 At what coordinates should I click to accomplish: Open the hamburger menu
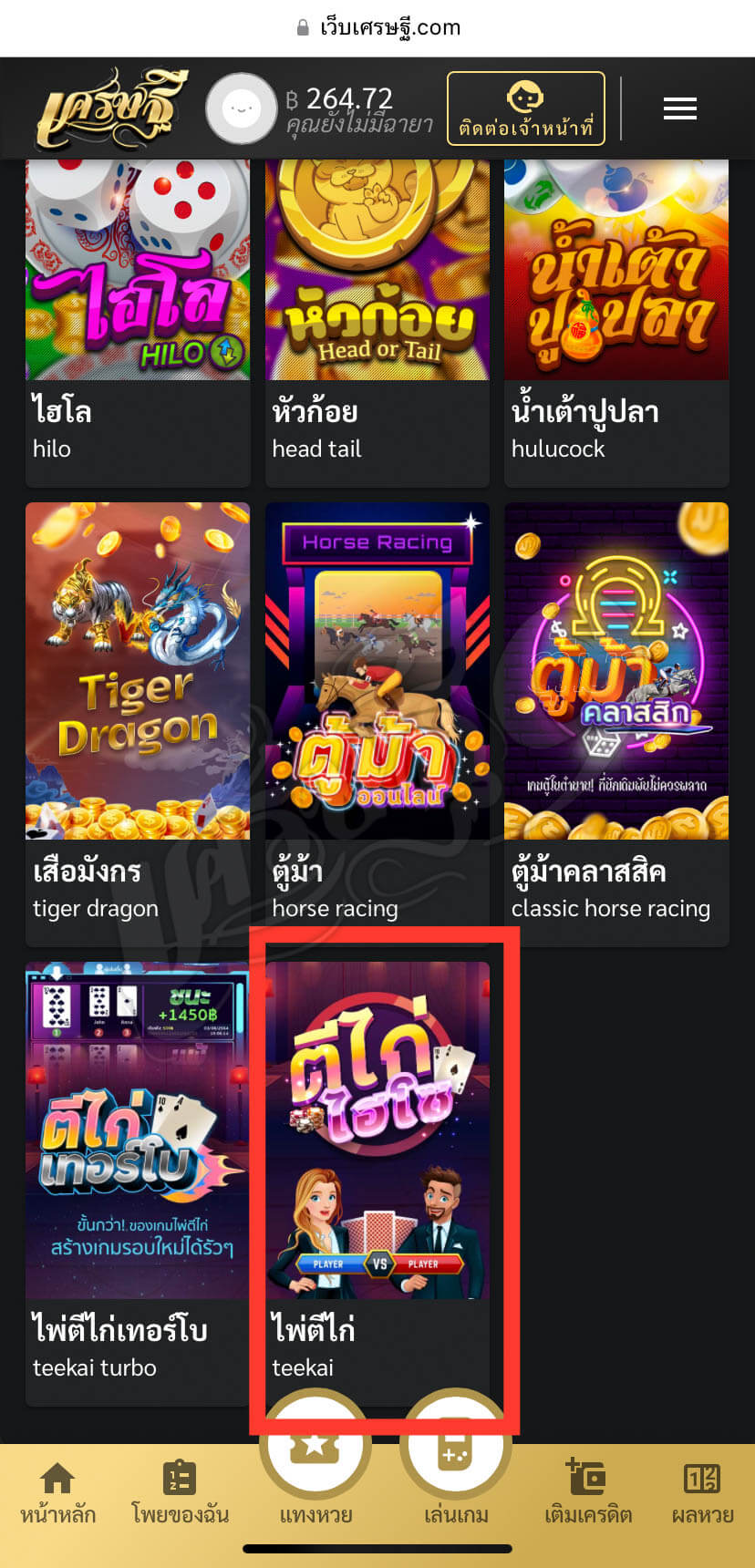[679, 108]
